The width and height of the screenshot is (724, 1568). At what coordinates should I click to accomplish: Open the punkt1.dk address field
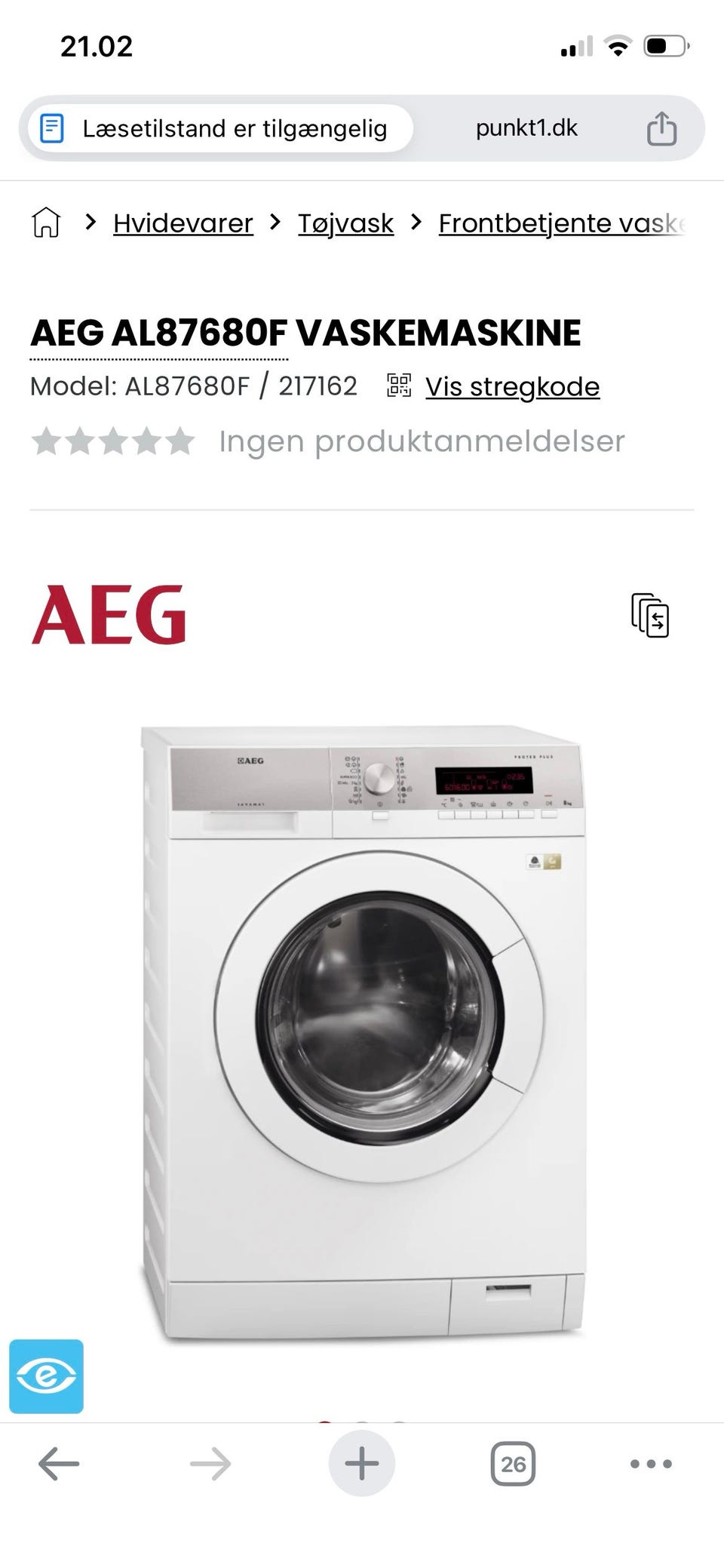coord(527,128)
